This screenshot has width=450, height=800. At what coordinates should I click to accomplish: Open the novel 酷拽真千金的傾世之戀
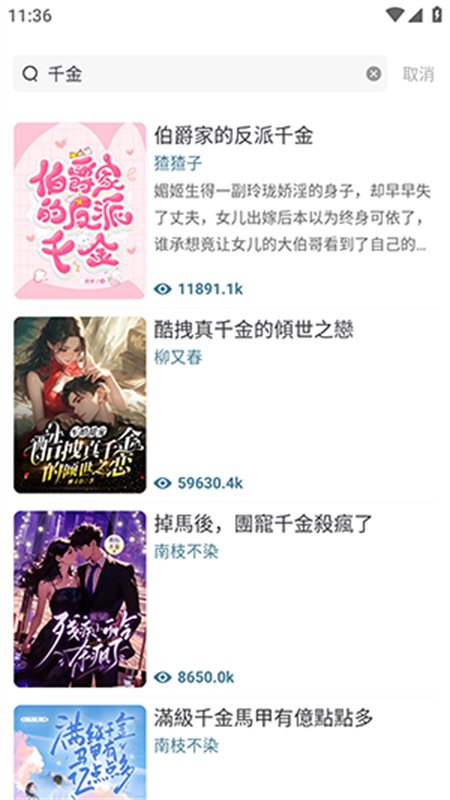(x=225, y=405)
